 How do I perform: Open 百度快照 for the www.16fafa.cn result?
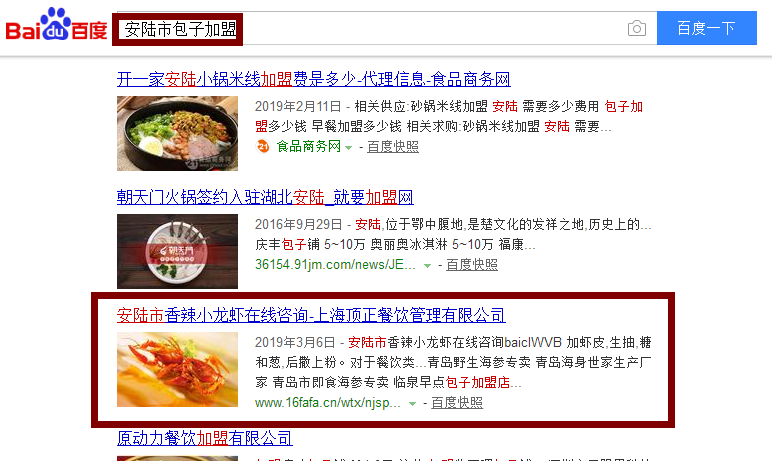pos(456,403)
